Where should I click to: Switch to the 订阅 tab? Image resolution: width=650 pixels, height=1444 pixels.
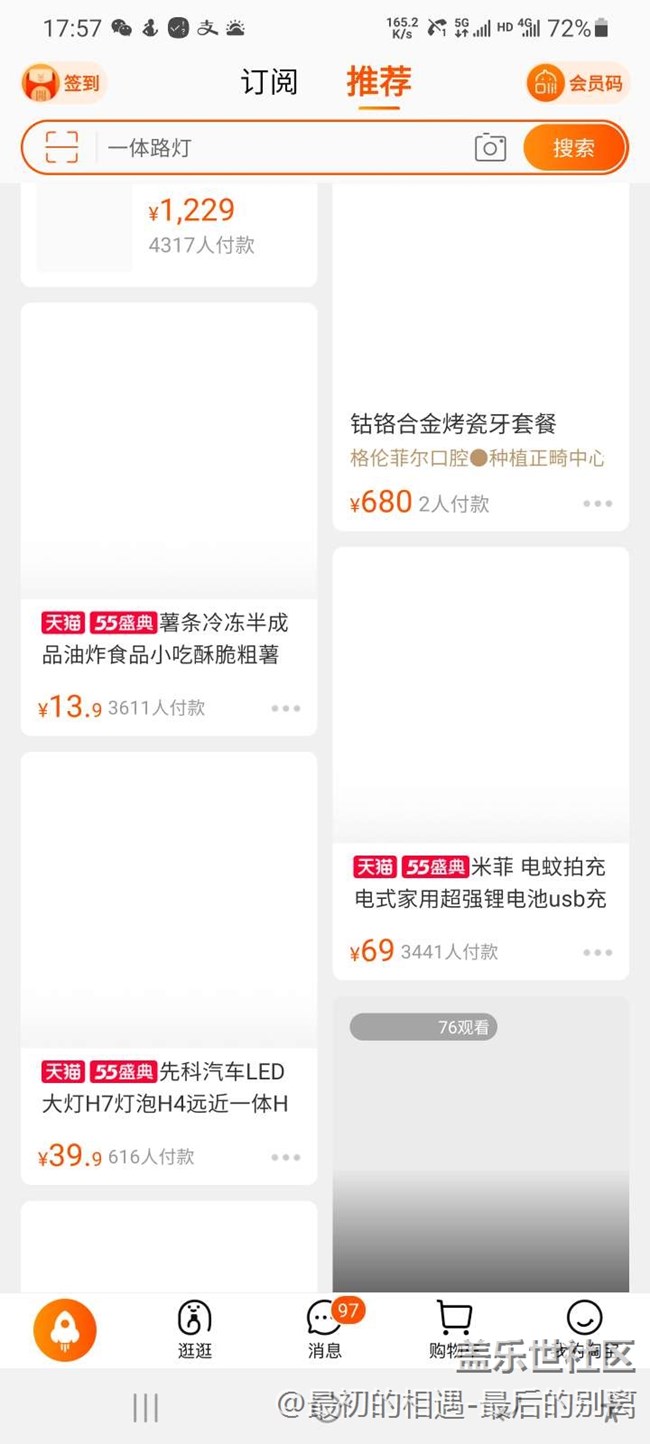pyautogui.click(x=269, y=82)
